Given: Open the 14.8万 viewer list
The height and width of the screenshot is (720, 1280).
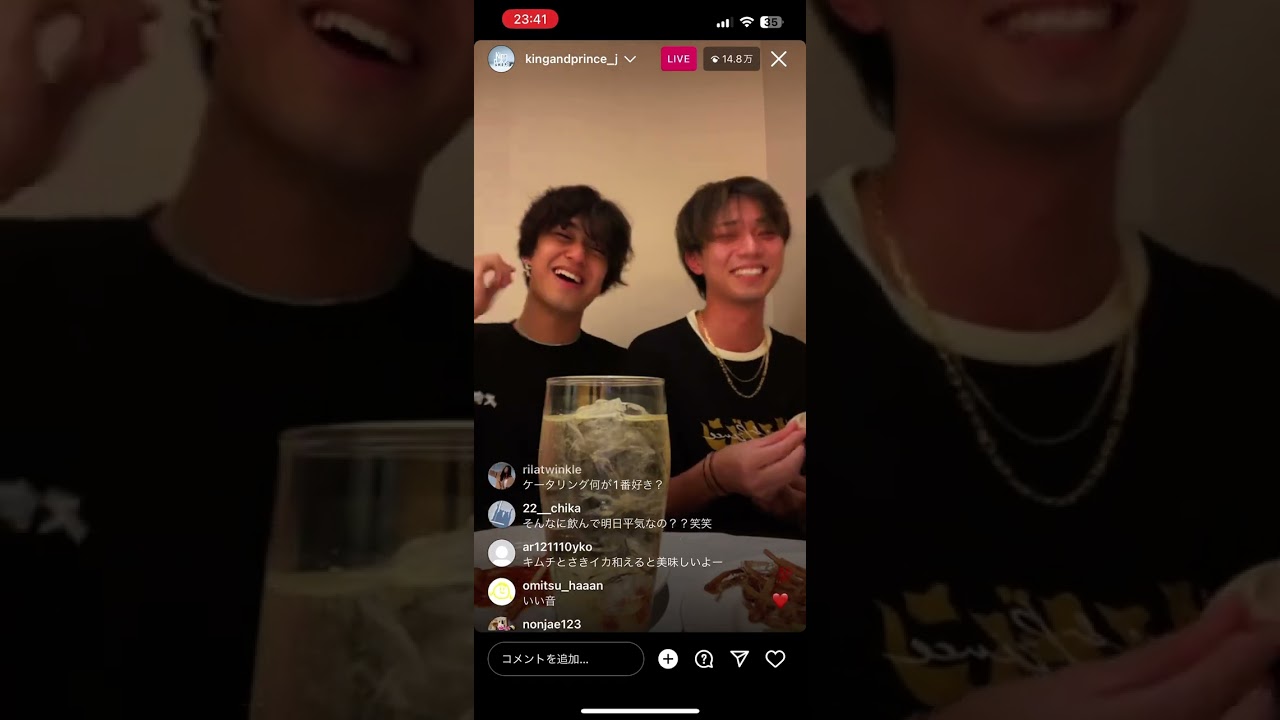Looking at the screenshot, I should click(x=731, y=59).
